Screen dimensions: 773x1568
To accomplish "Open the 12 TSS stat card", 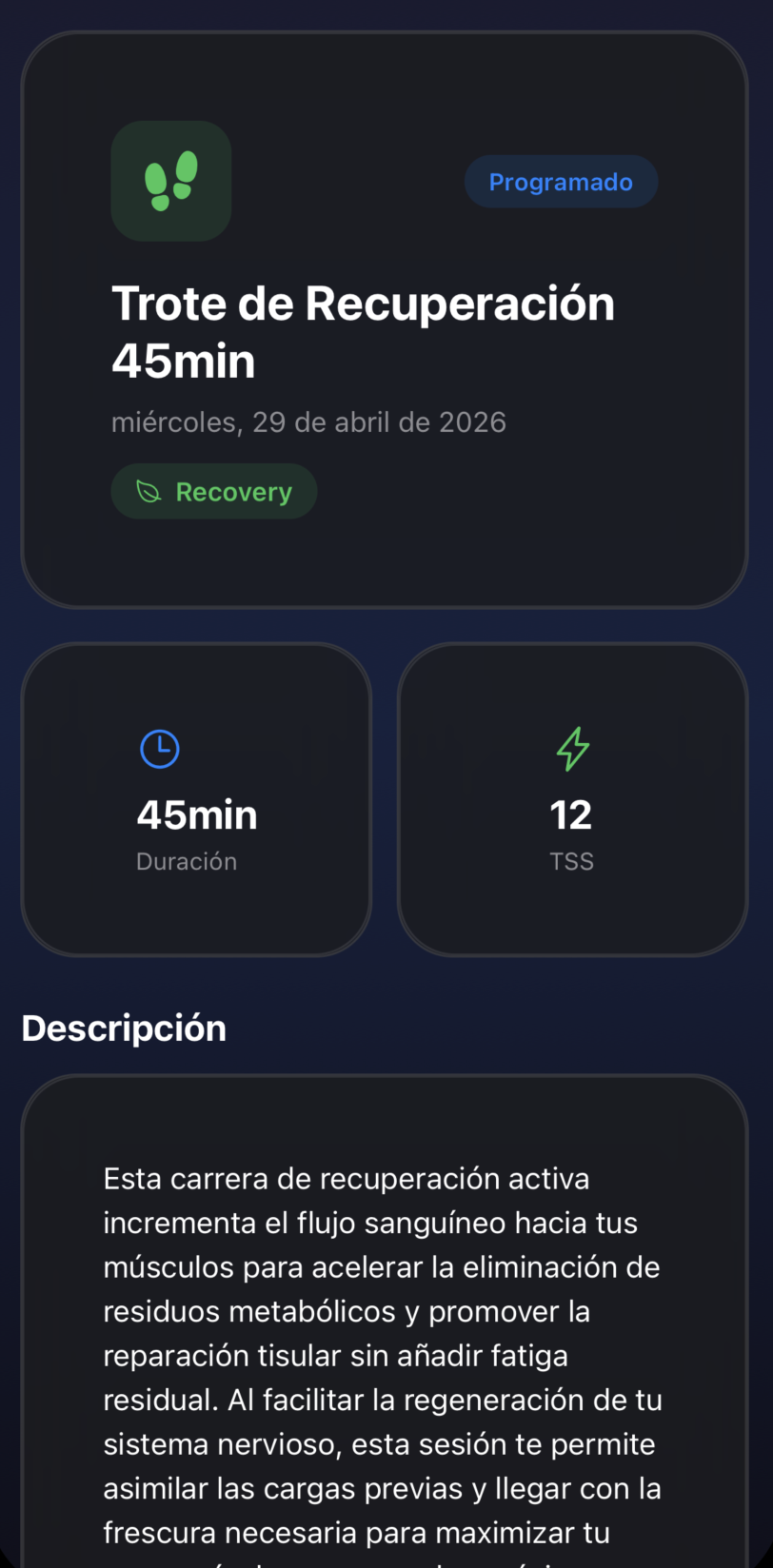I will (x=571, y=799).
